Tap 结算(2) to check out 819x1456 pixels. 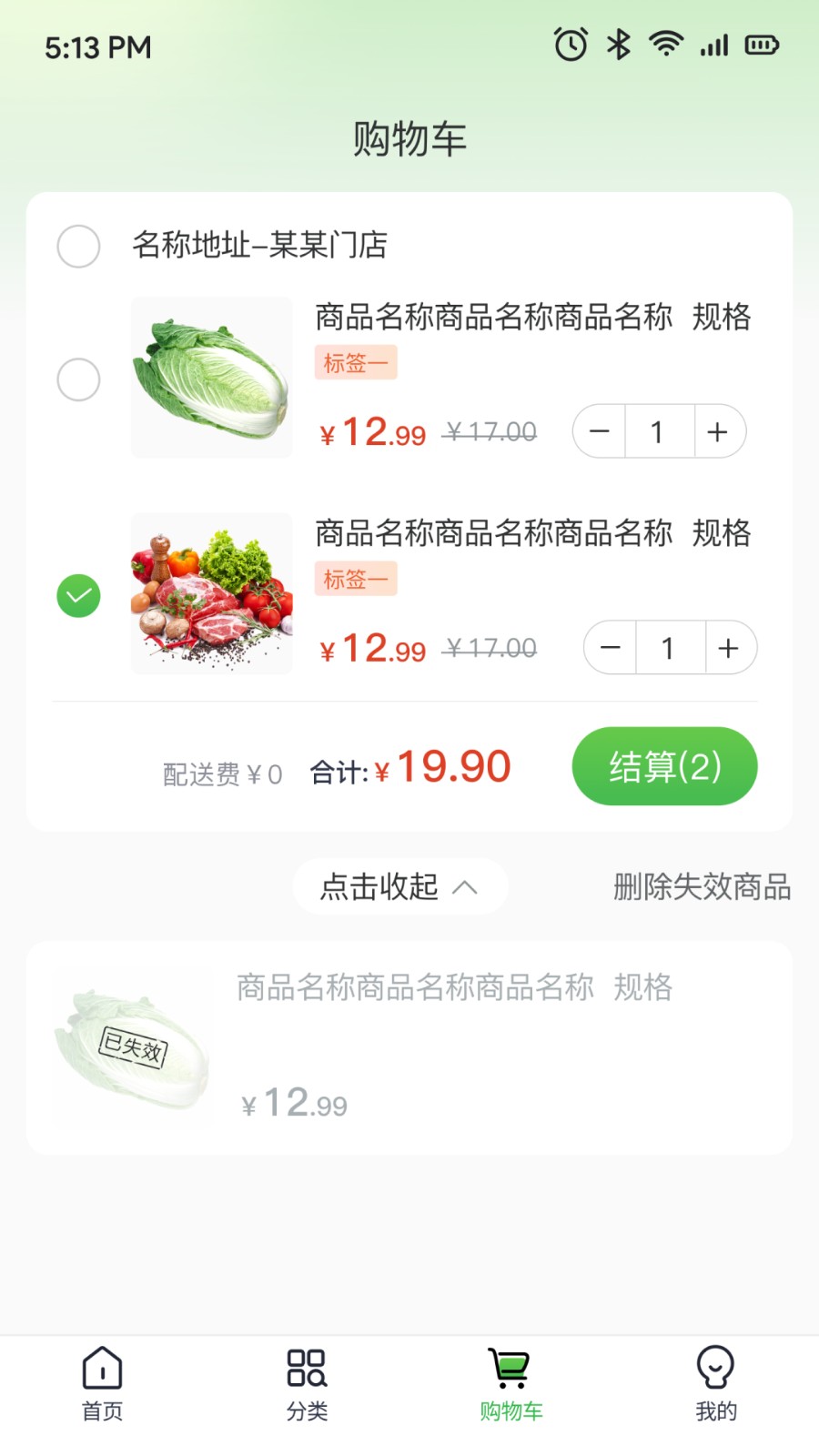[x=664, y=766]
